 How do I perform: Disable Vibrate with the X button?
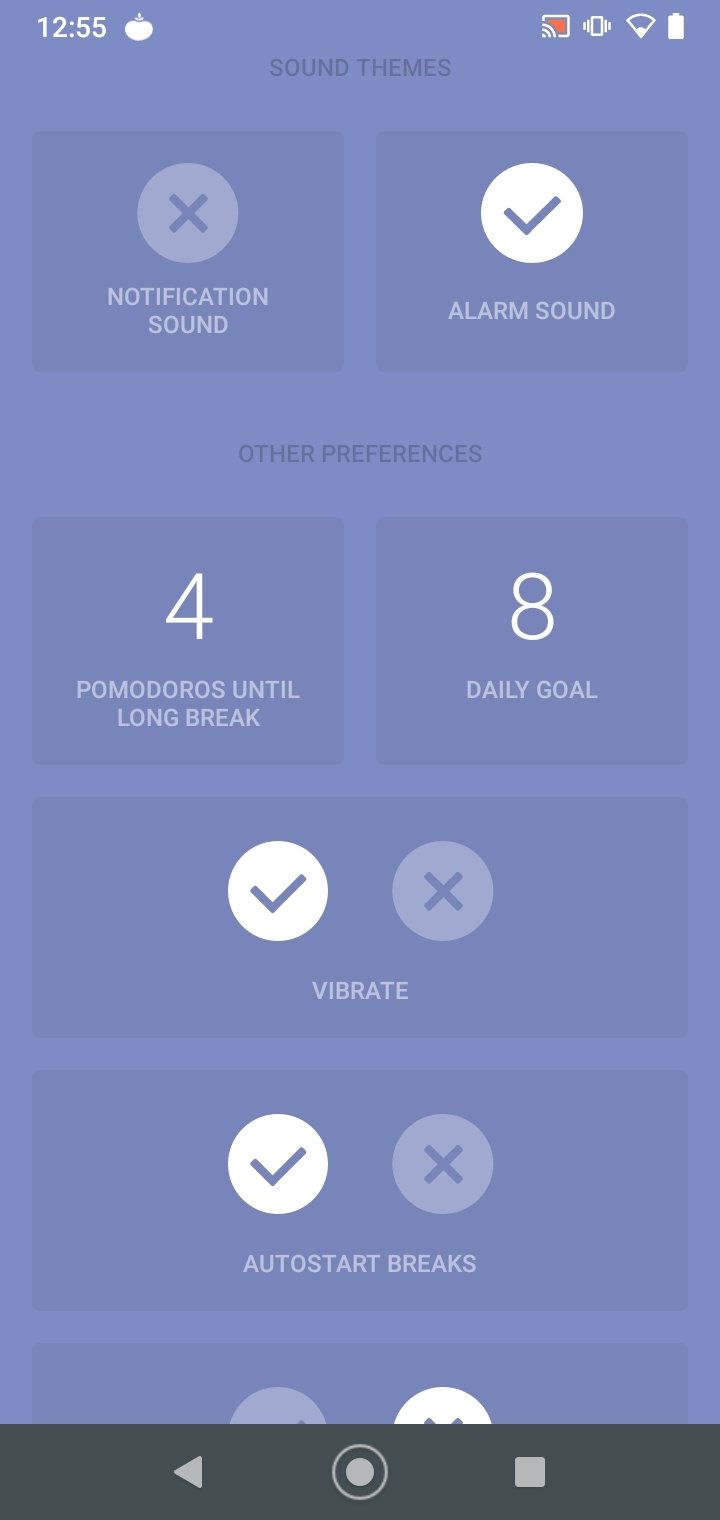pos(443,891)
